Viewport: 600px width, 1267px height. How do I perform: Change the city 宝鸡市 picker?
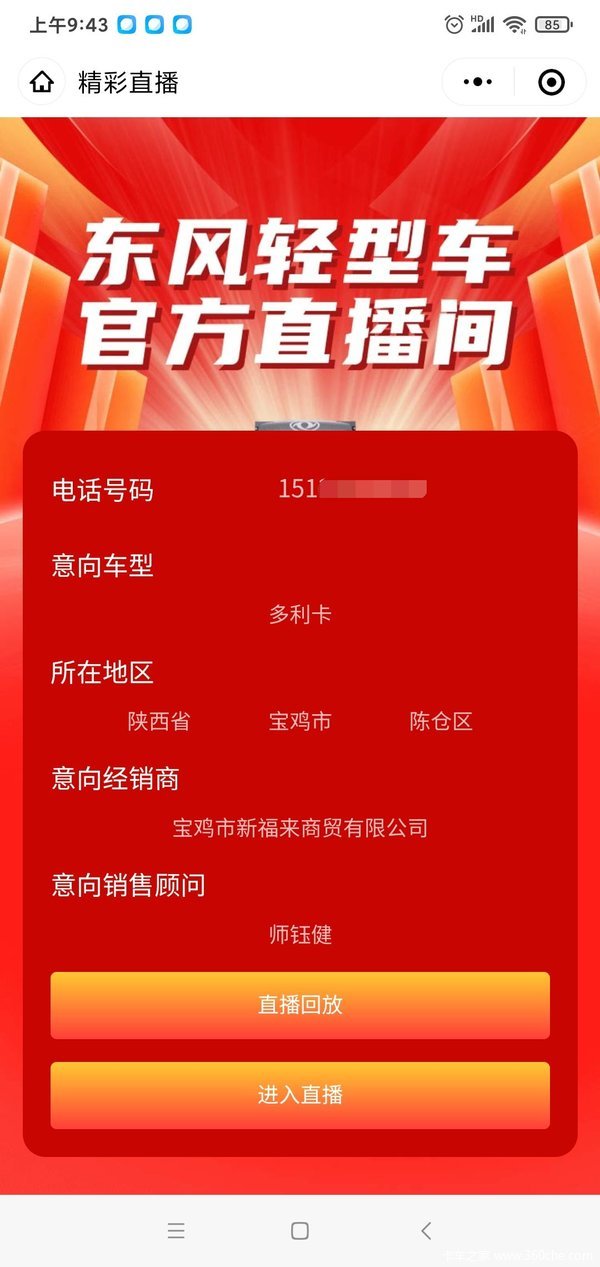pos(300,722)
